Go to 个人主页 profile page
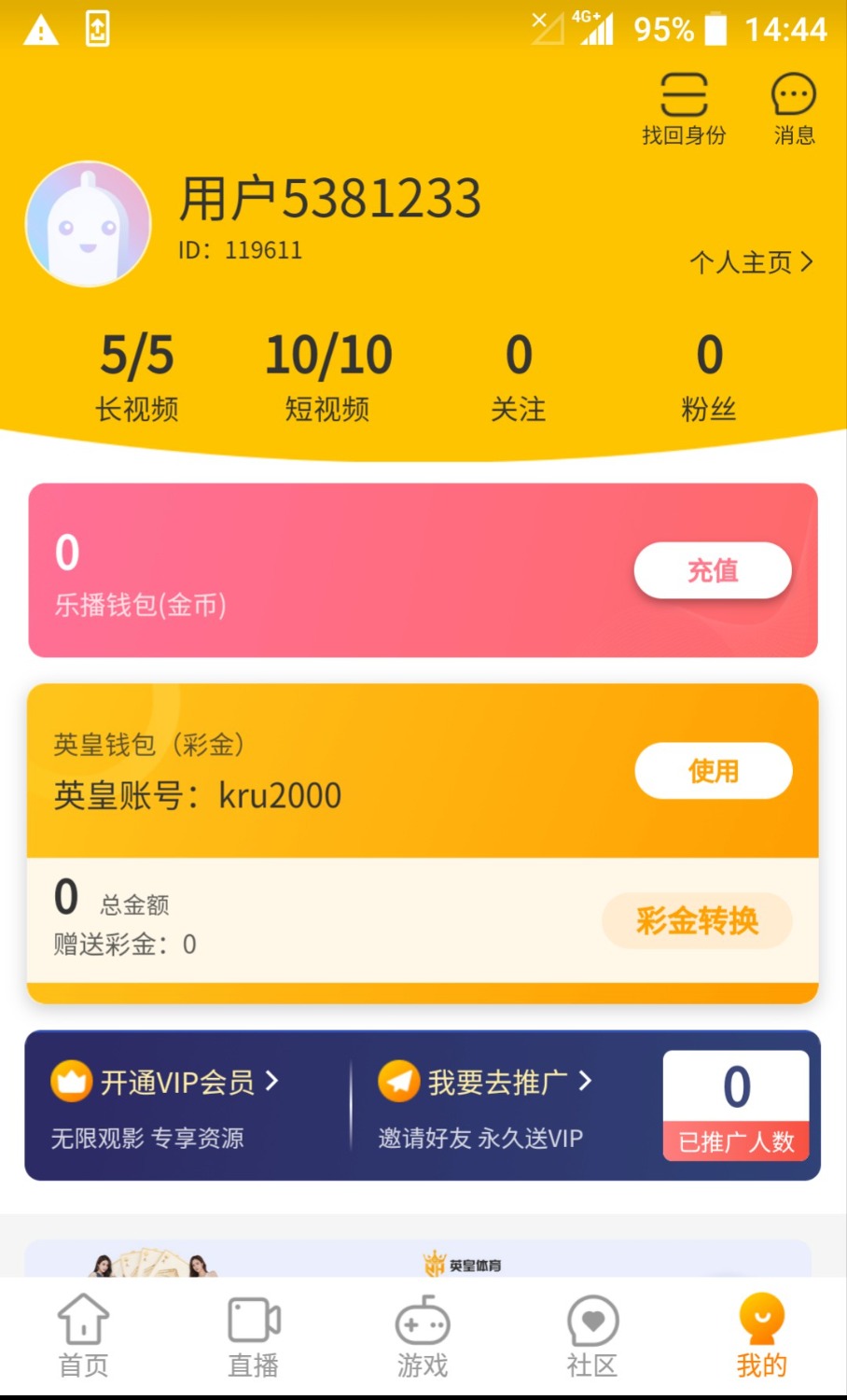 [751, 262]
